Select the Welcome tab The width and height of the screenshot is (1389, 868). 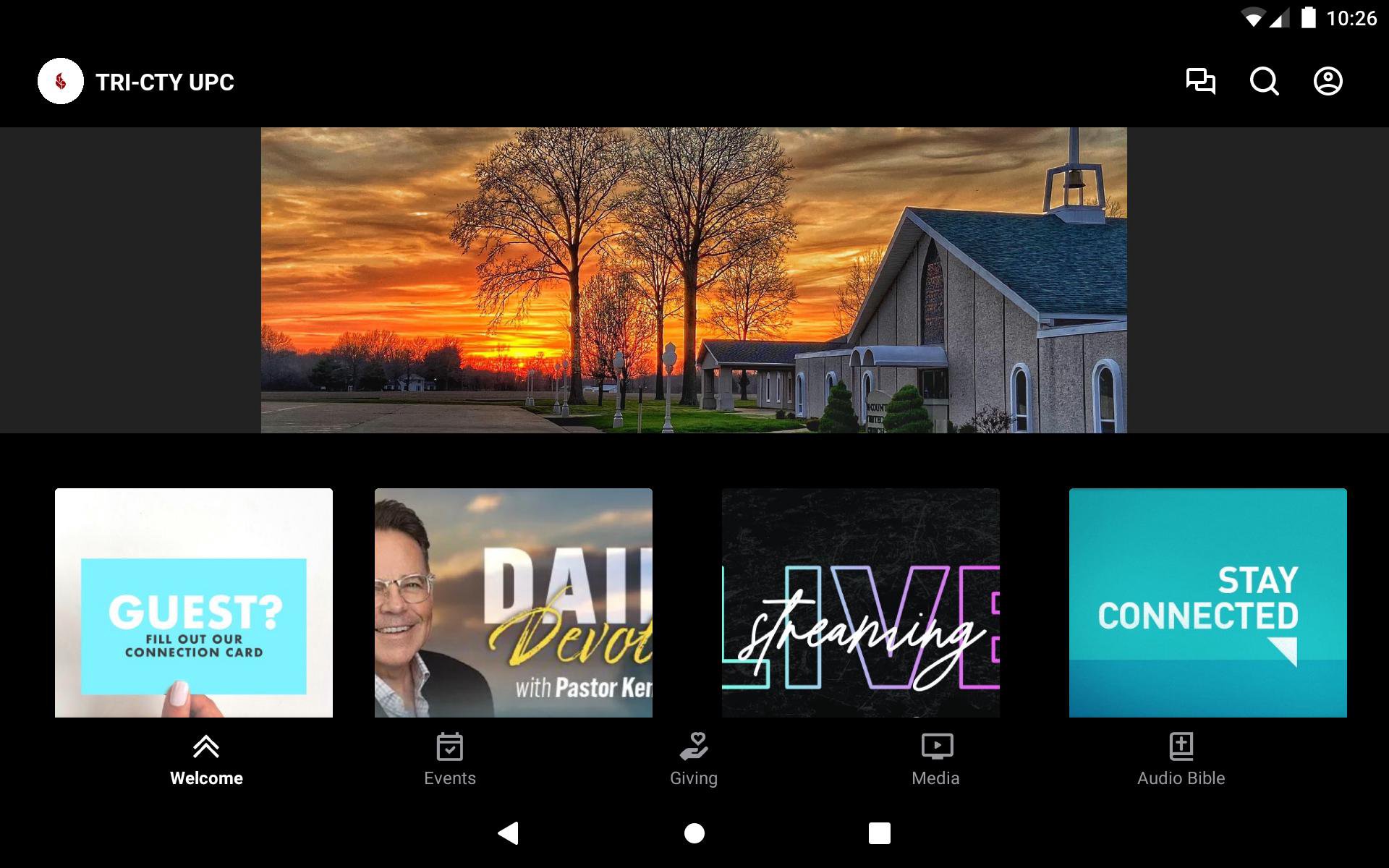[x=206, y=760]
